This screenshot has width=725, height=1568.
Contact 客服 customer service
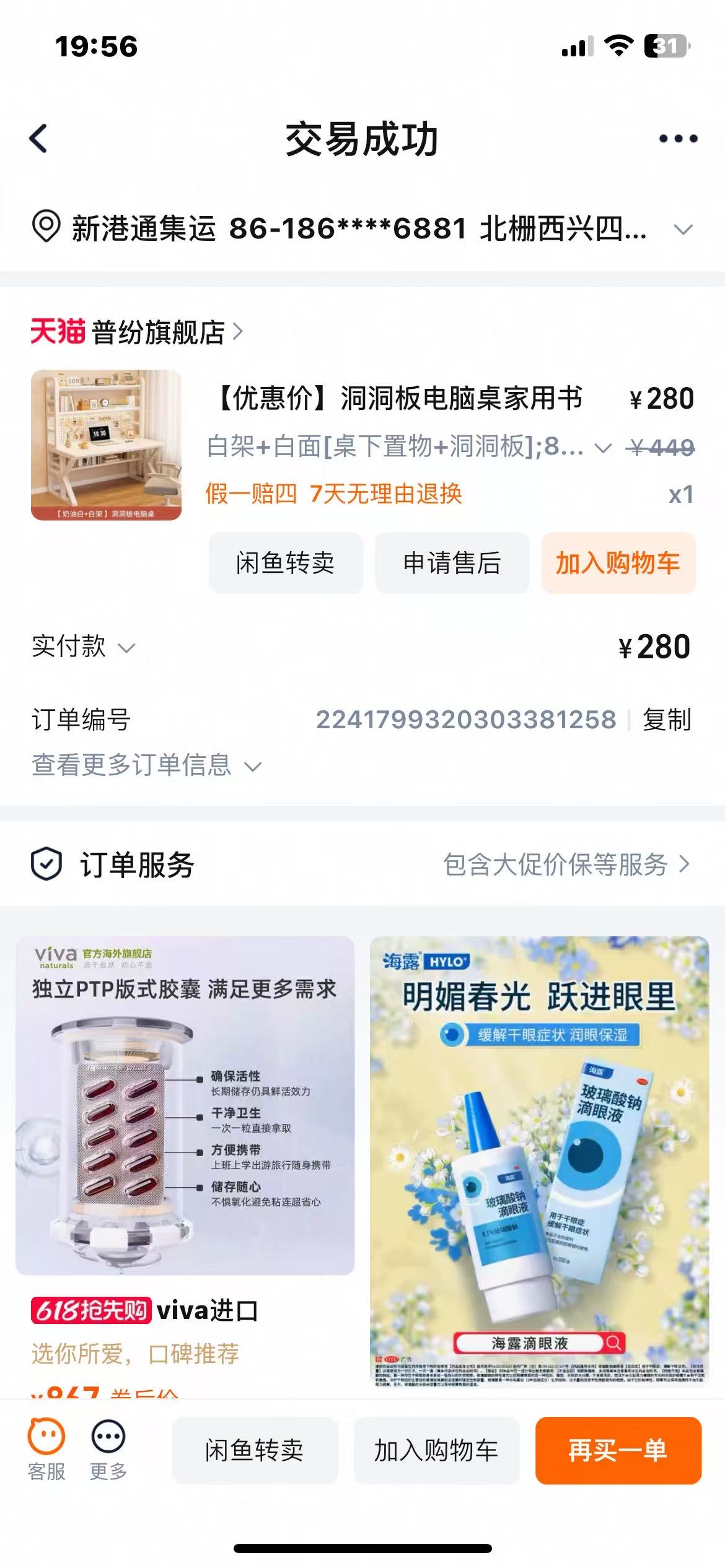(46, 1450)
